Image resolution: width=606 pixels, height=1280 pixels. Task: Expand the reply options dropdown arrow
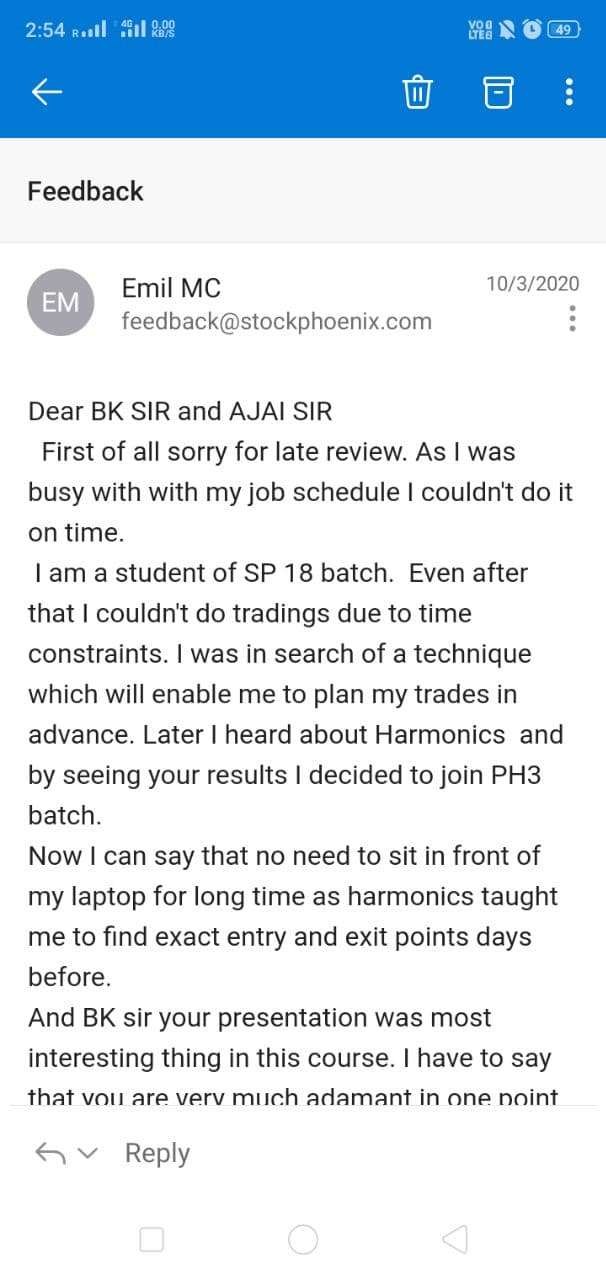(88, 1153)
